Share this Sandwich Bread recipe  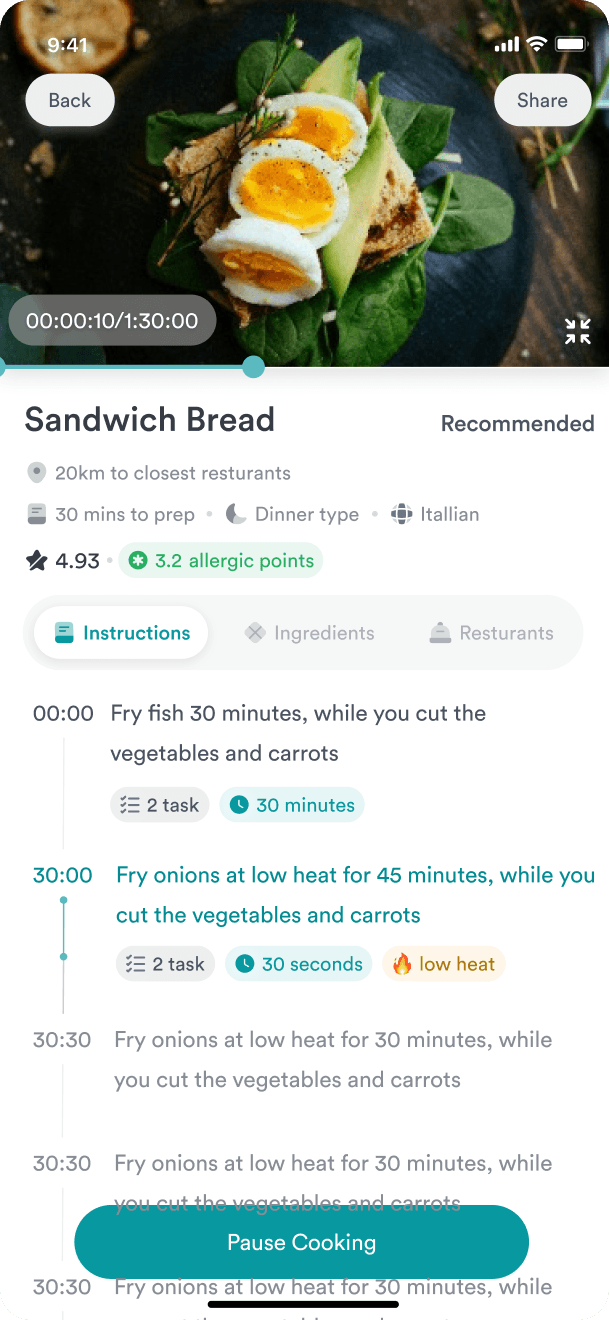(542, 100)
